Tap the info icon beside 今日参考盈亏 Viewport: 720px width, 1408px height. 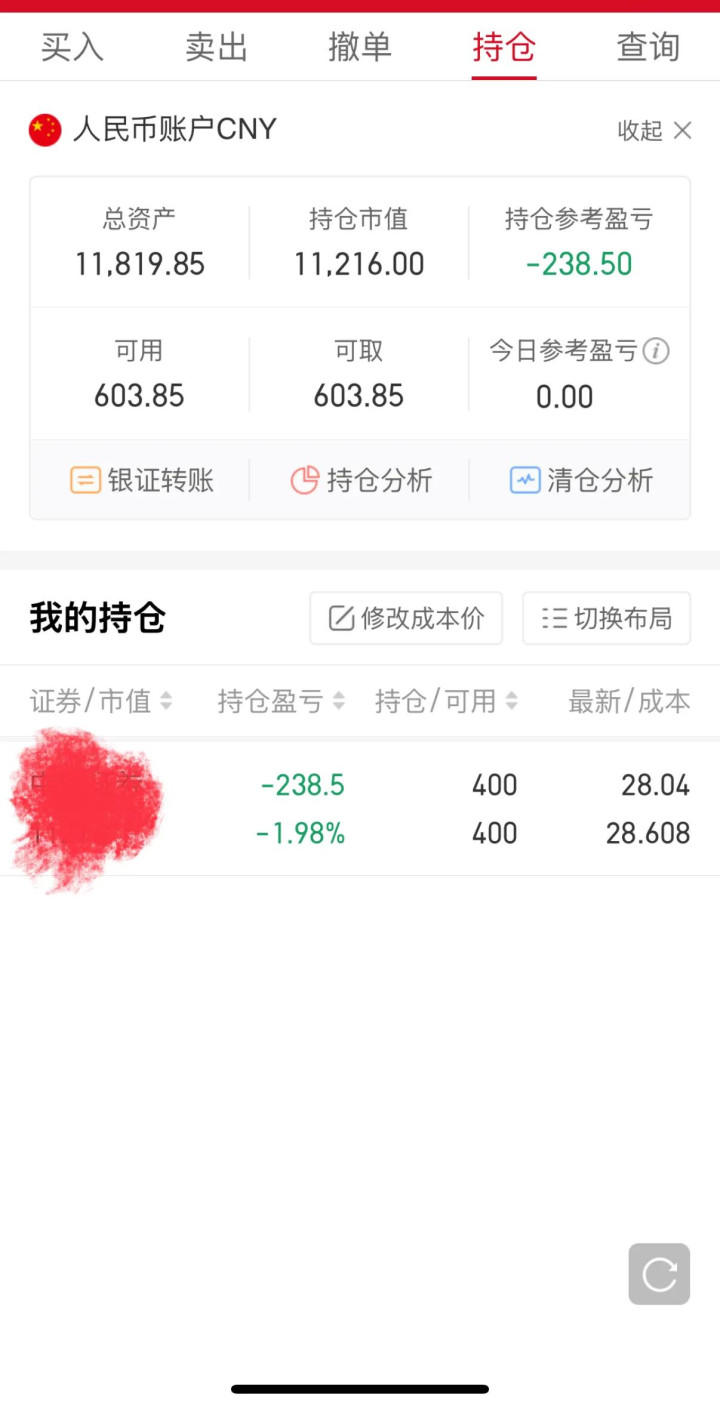coord(656,351)
